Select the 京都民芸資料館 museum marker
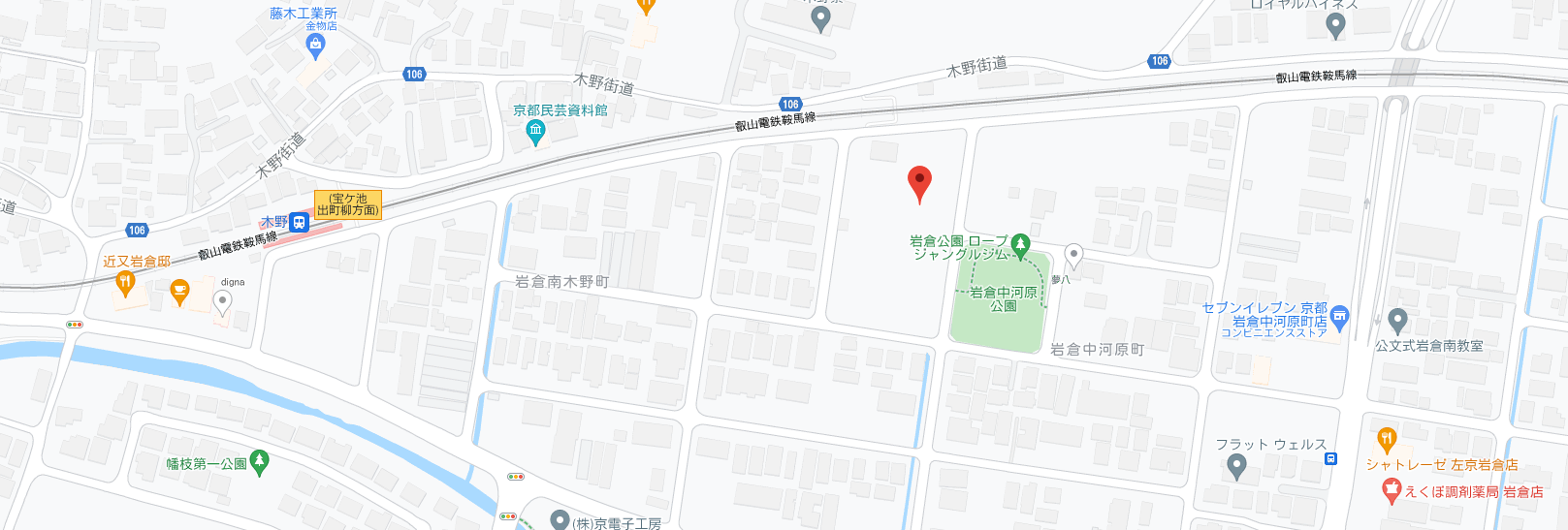 click(534, 134)
